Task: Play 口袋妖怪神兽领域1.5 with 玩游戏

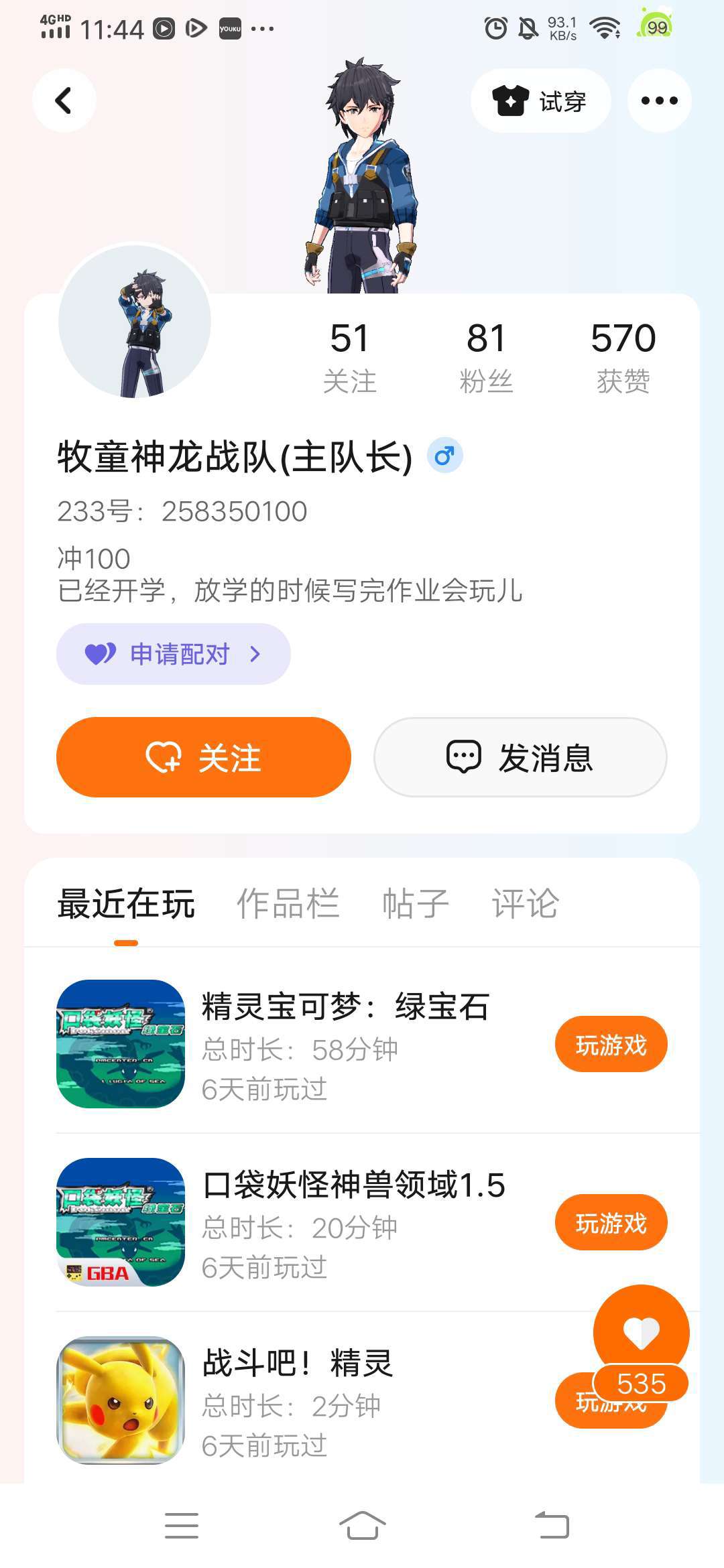Action: click(x=611, y=1222)
